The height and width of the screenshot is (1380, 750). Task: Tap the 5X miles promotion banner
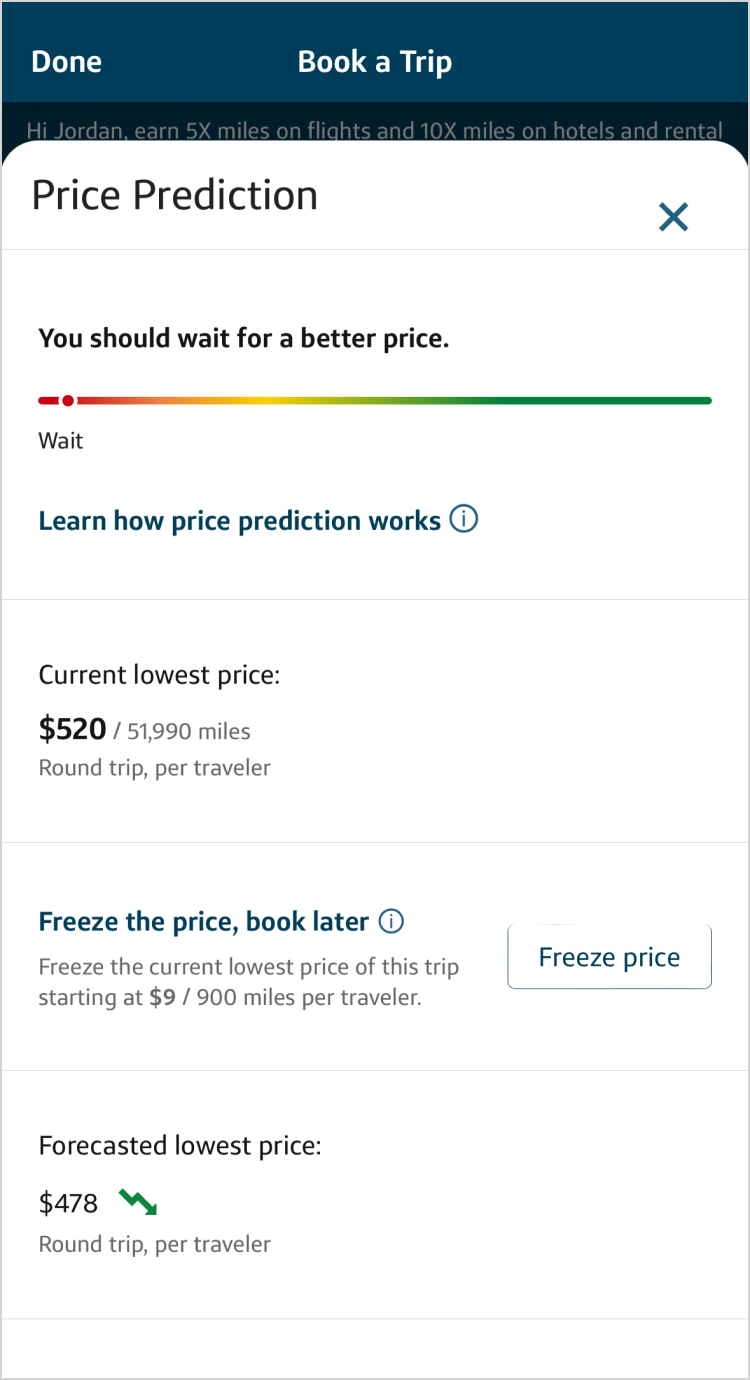(x=375, y=130)
